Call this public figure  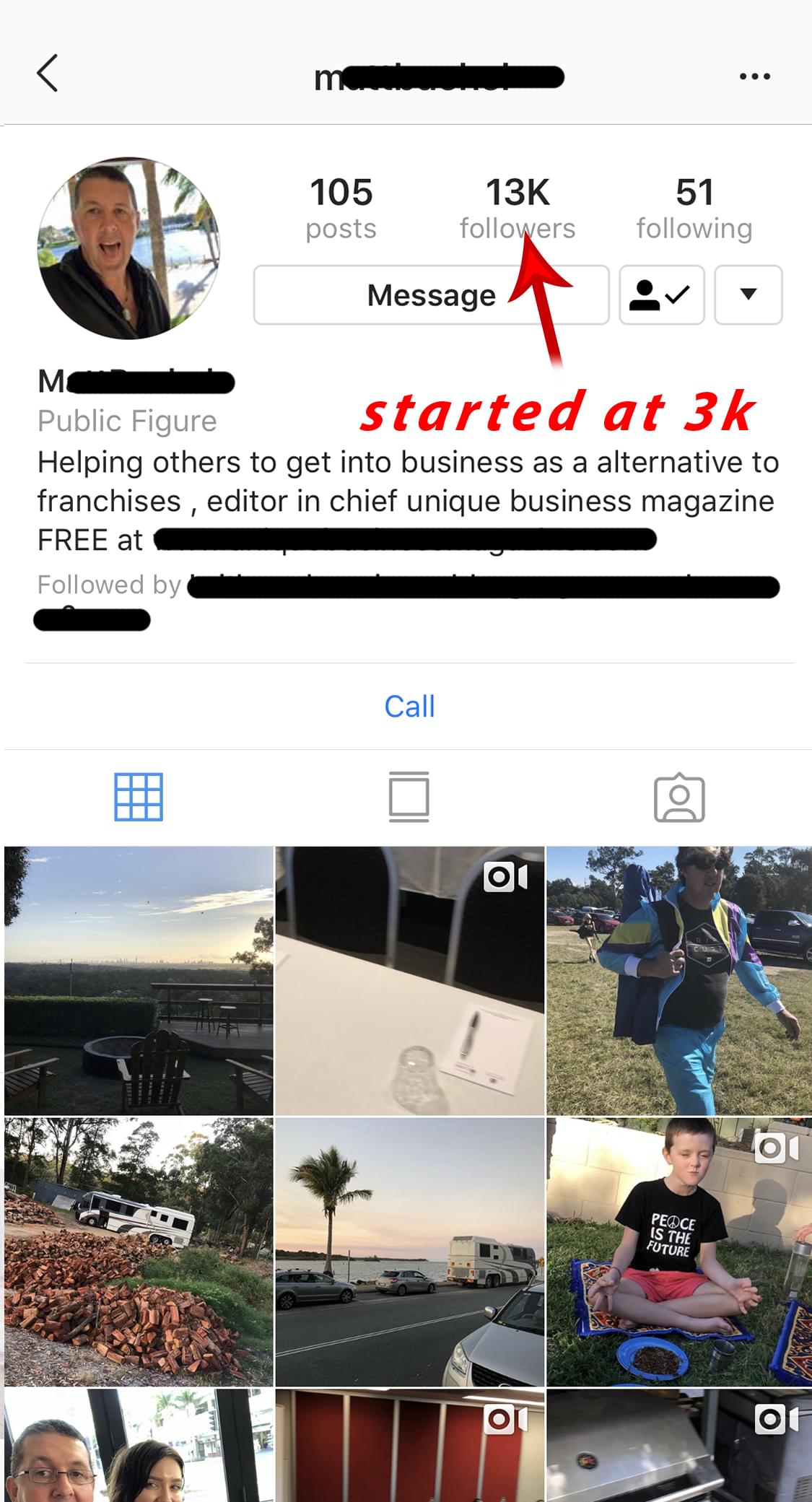(x=409, y=706)
